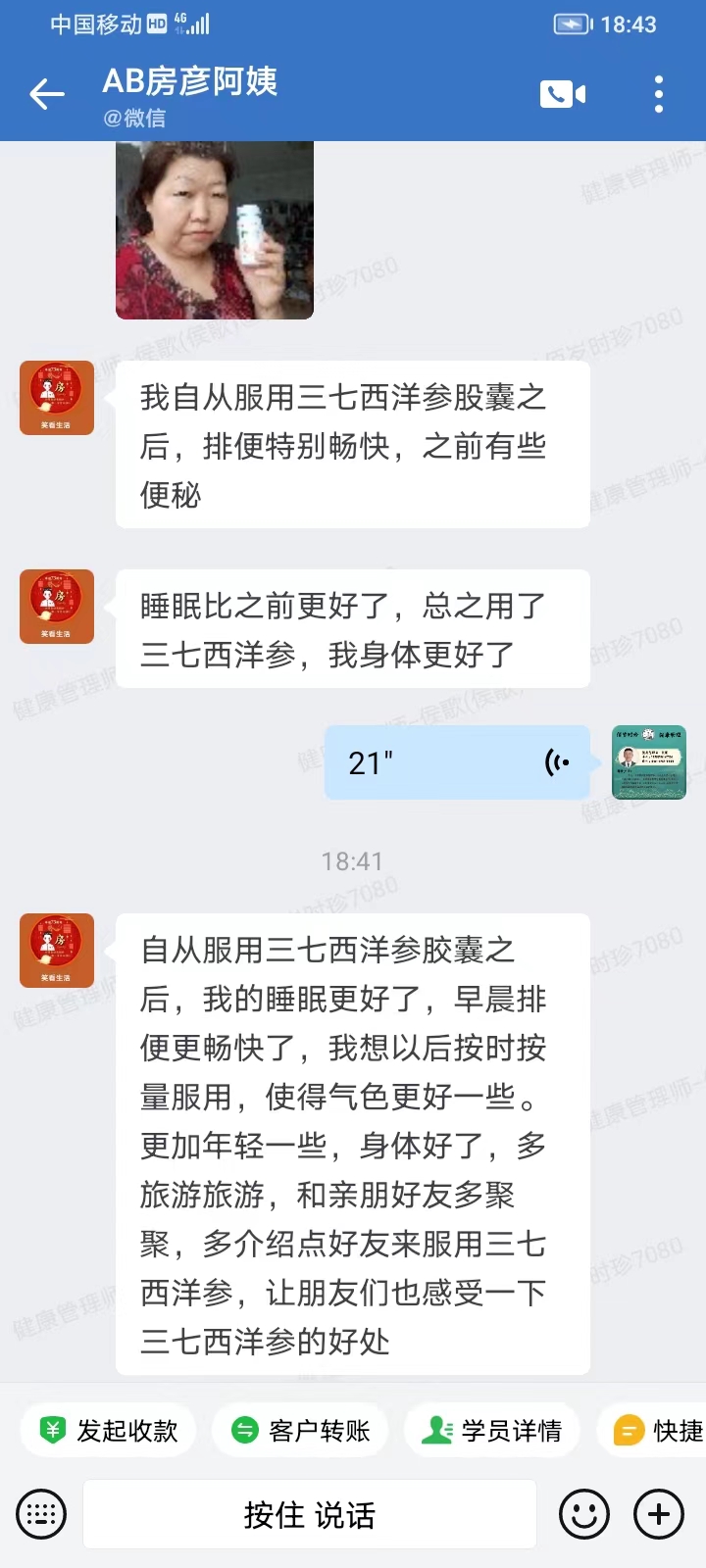The height and width of the screenshot is (1568, 706).
Task: Tap the 学员详情 student details icon
Action: (x=435, y=1430)
